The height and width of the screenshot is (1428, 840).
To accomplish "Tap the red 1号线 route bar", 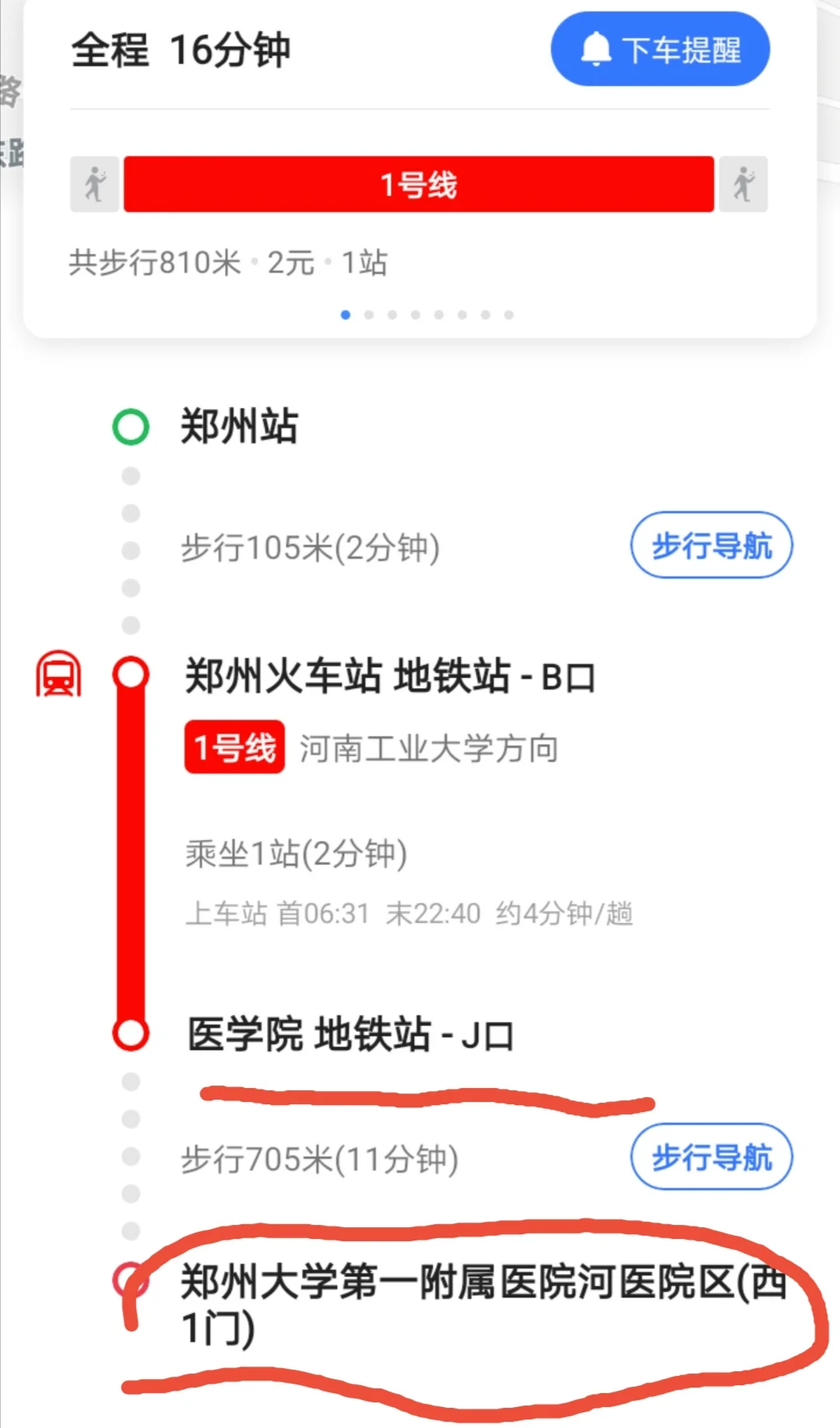I will [418, 184].
